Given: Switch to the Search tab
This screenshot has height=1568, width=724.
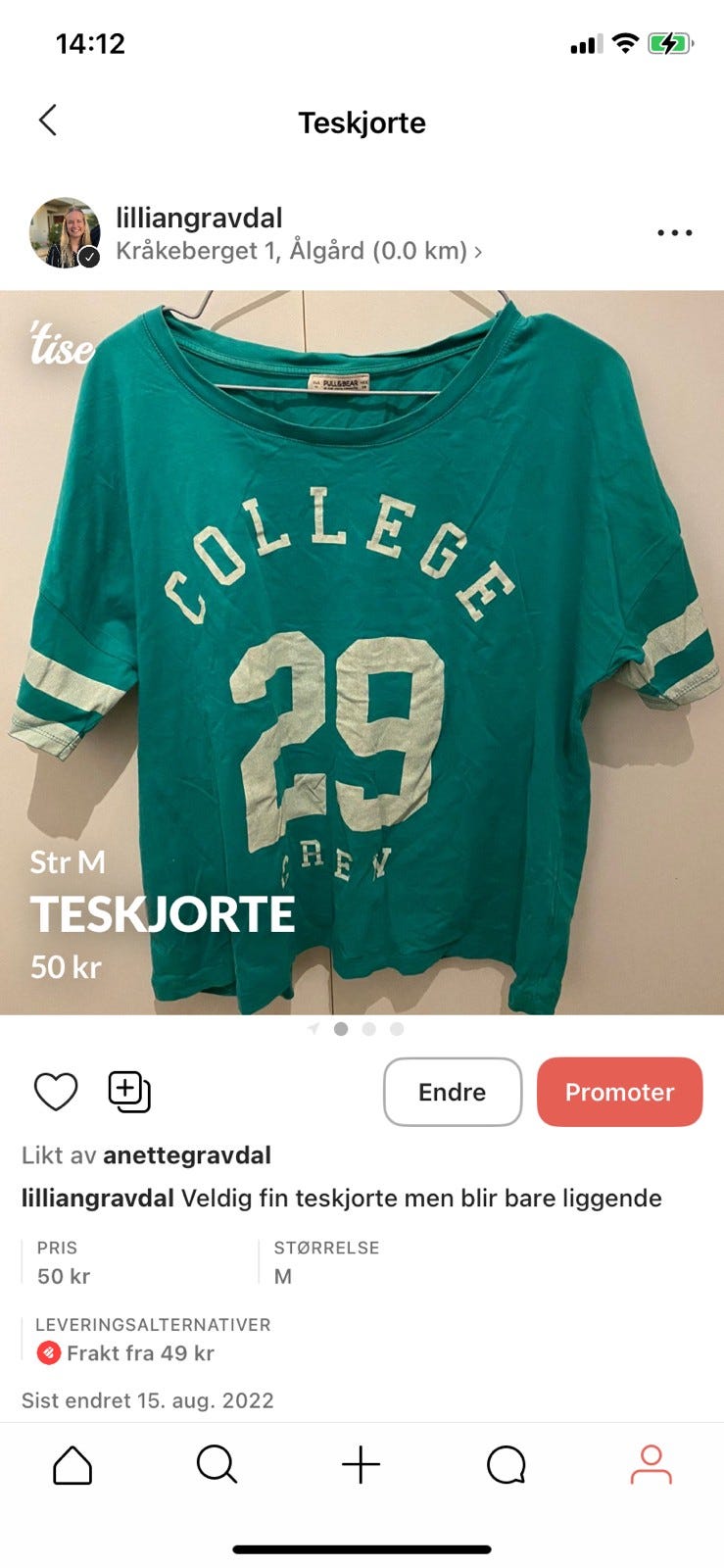Looking at the screenshot, I should [x=217, y=1465].
